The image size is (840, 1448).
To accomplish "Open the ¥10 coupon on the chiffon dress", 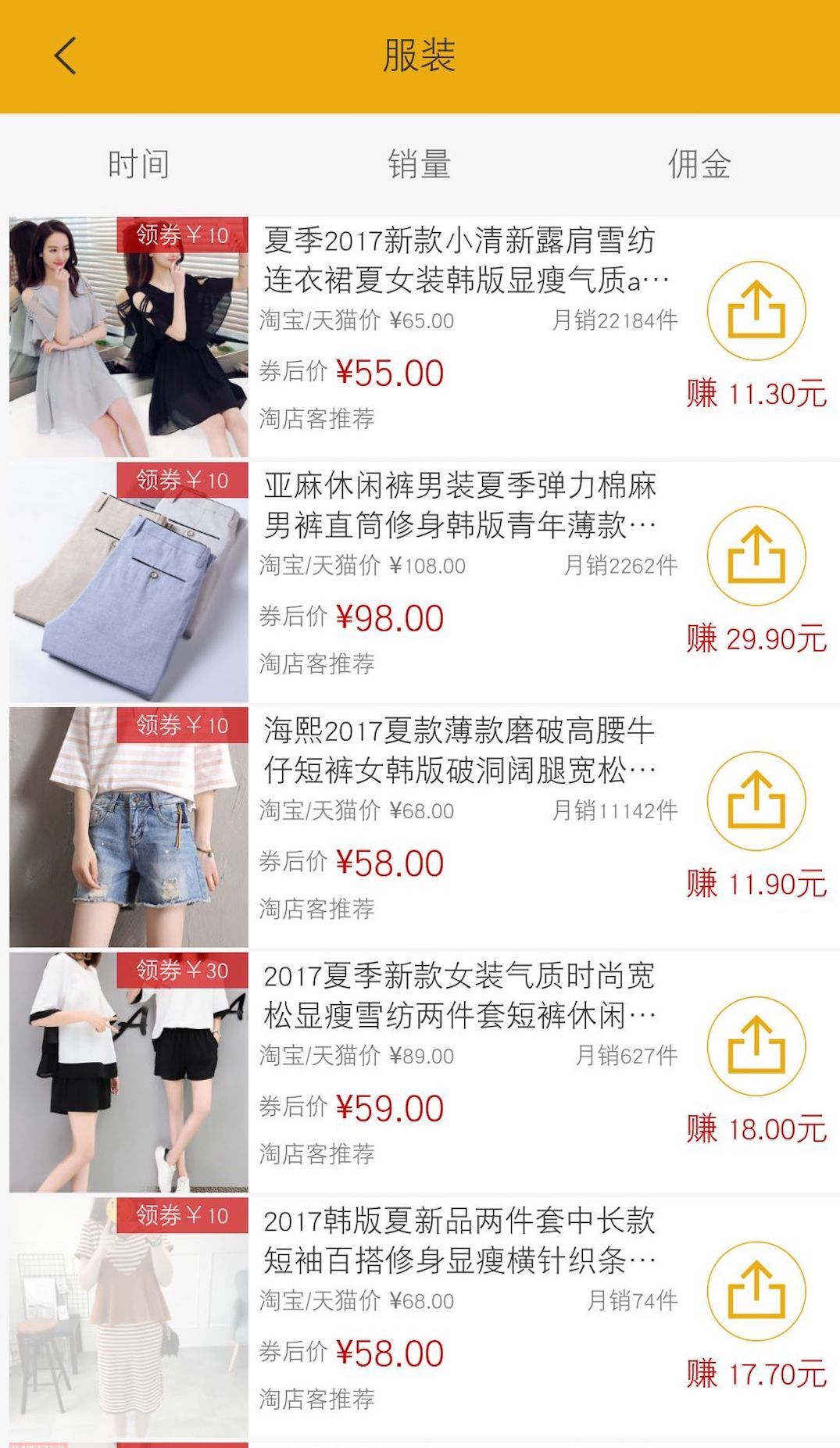I will [x=181, y=233].
